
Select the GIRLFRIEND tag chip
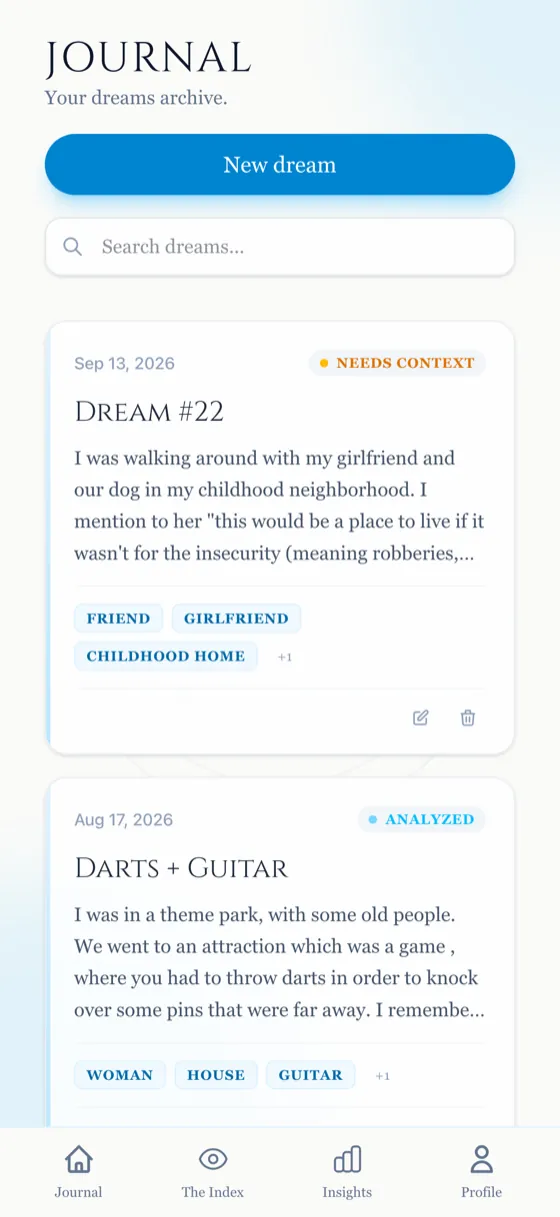[236, 618]
